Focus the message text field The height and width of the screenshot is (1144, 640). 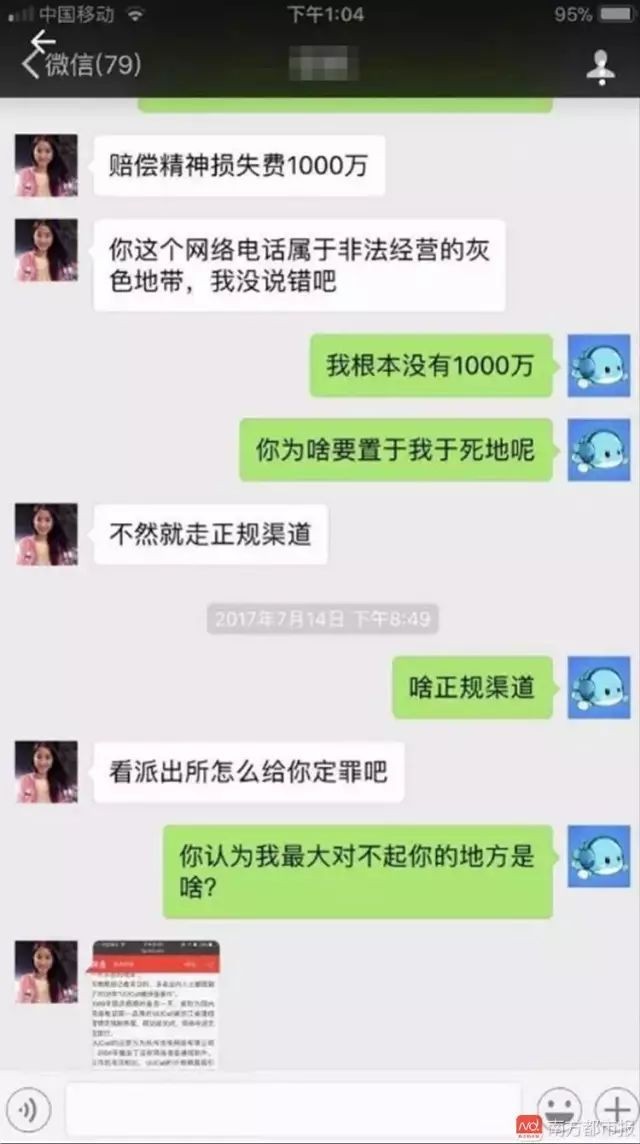pyautogui.click(x=292, y=1110)
